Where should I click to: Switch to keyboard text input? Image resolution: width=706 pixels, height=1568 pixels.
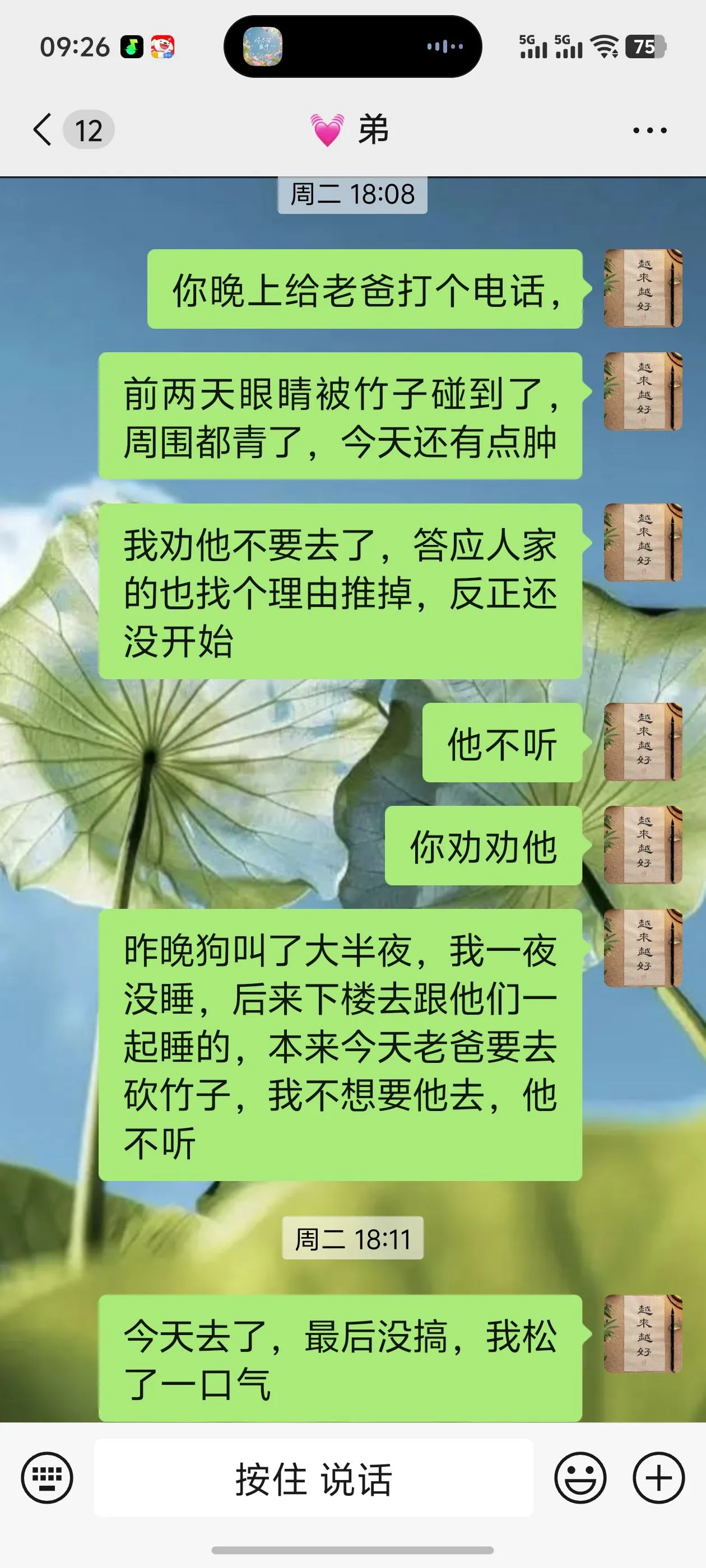[47, 1478]
